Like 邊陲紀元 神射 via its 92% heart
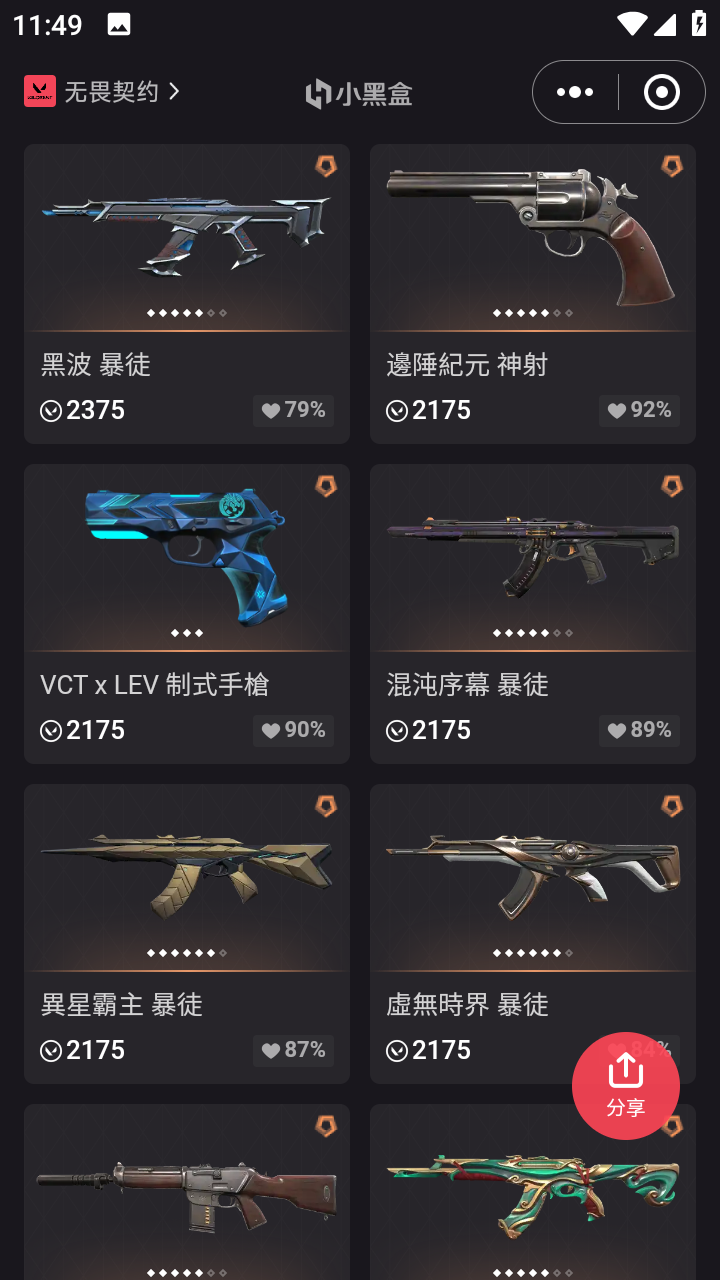The height and width of the screenshot is (1280, 720). point(639,410)
